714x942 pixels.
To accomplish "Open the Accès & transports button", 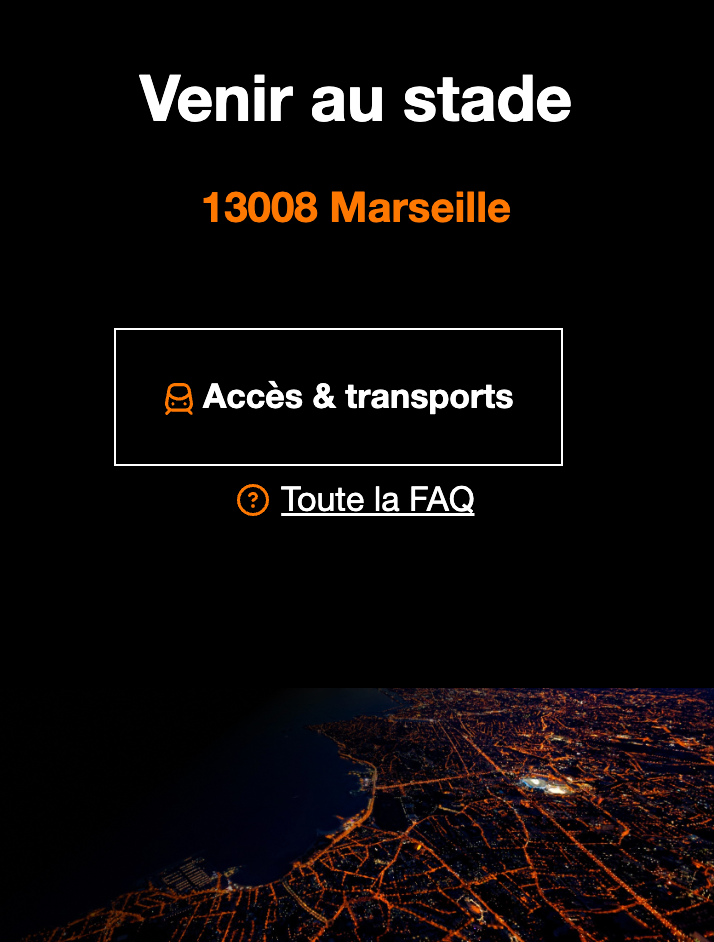I will 338,397.
